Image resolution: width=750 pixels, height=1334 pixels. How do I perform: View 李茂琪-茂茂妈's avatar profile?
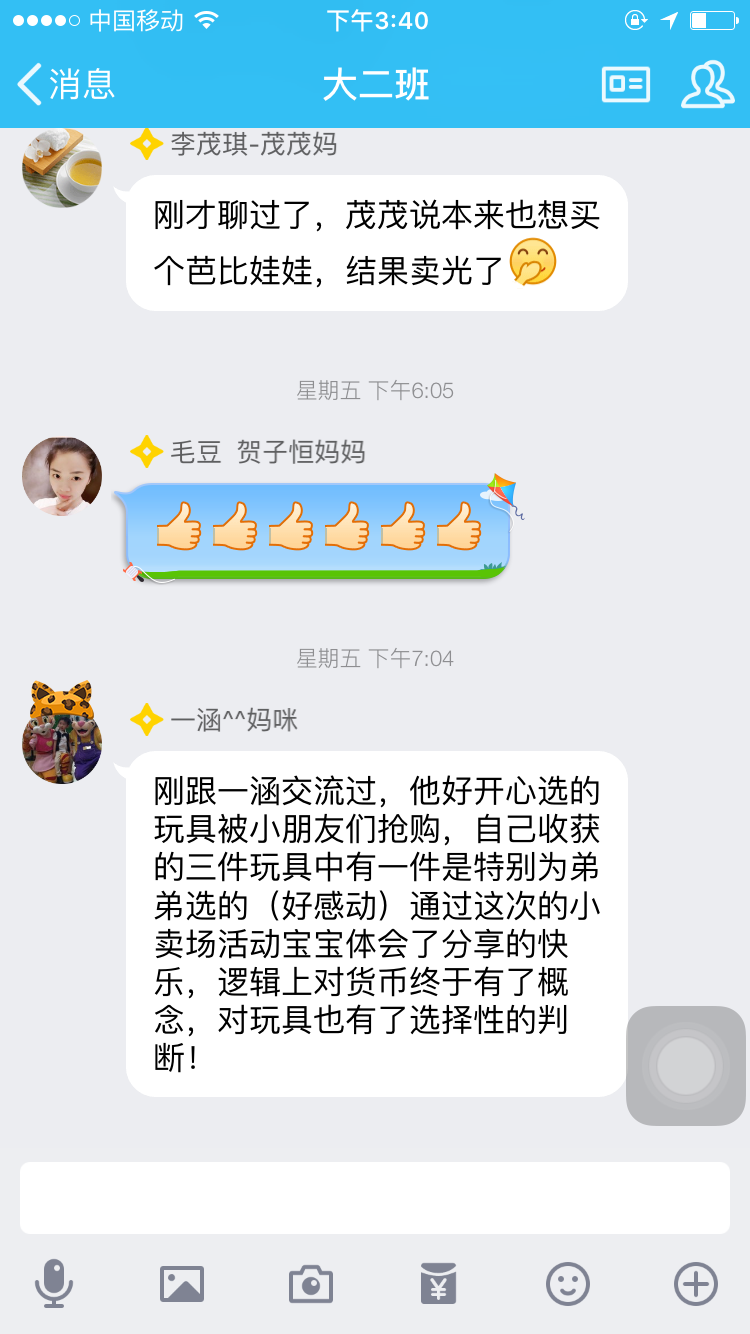[x=62, y=167]
